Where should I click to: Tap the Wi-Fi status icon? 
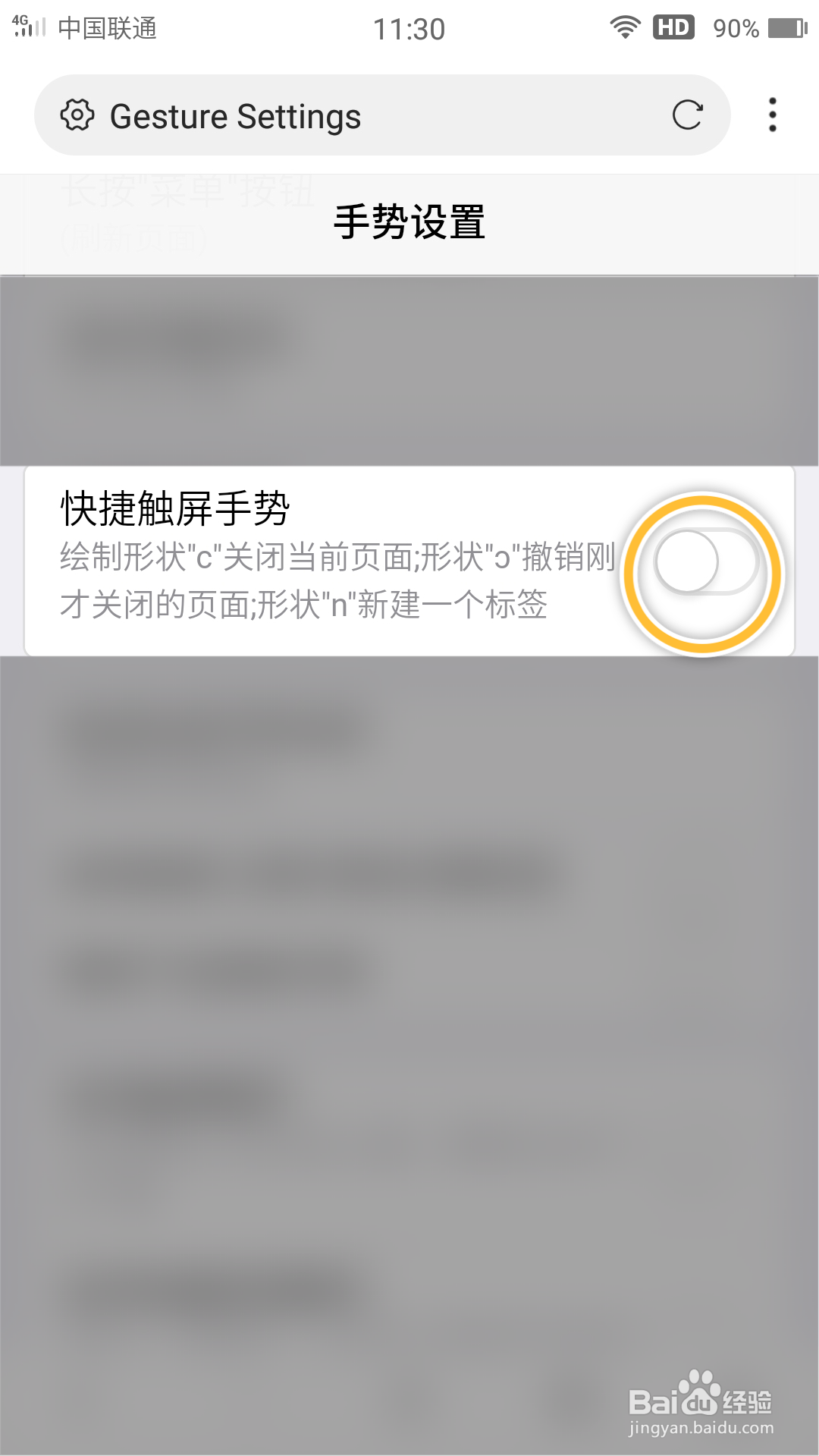coord(623,26)
